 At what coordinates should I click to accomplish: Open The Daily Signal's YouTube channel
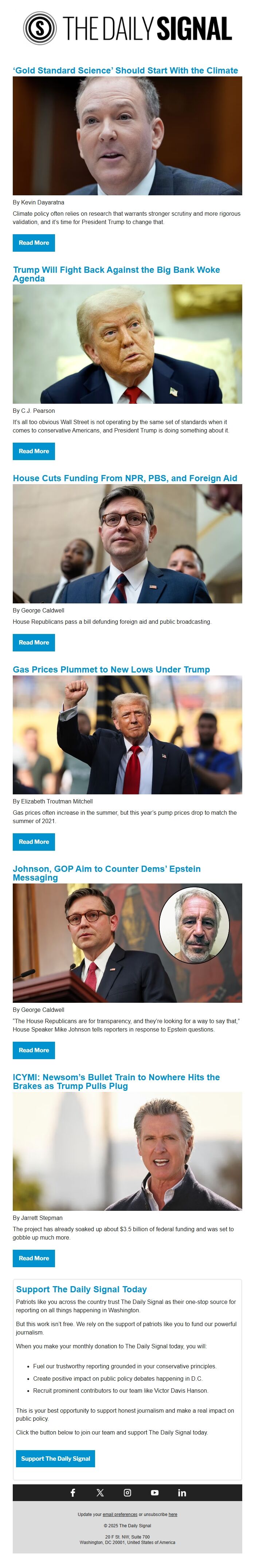(x=154, y=1492)
